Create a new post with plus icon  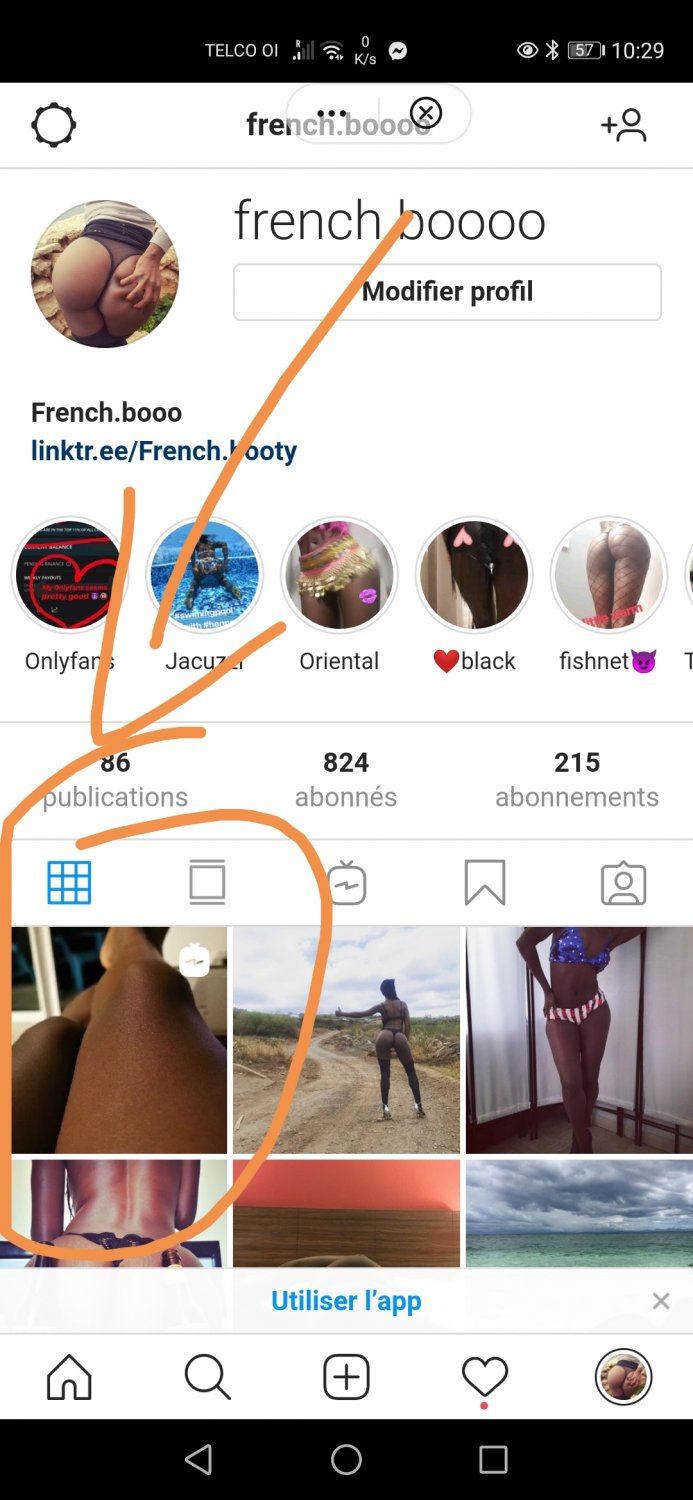pyautogui.click(x=346, y=1377)
